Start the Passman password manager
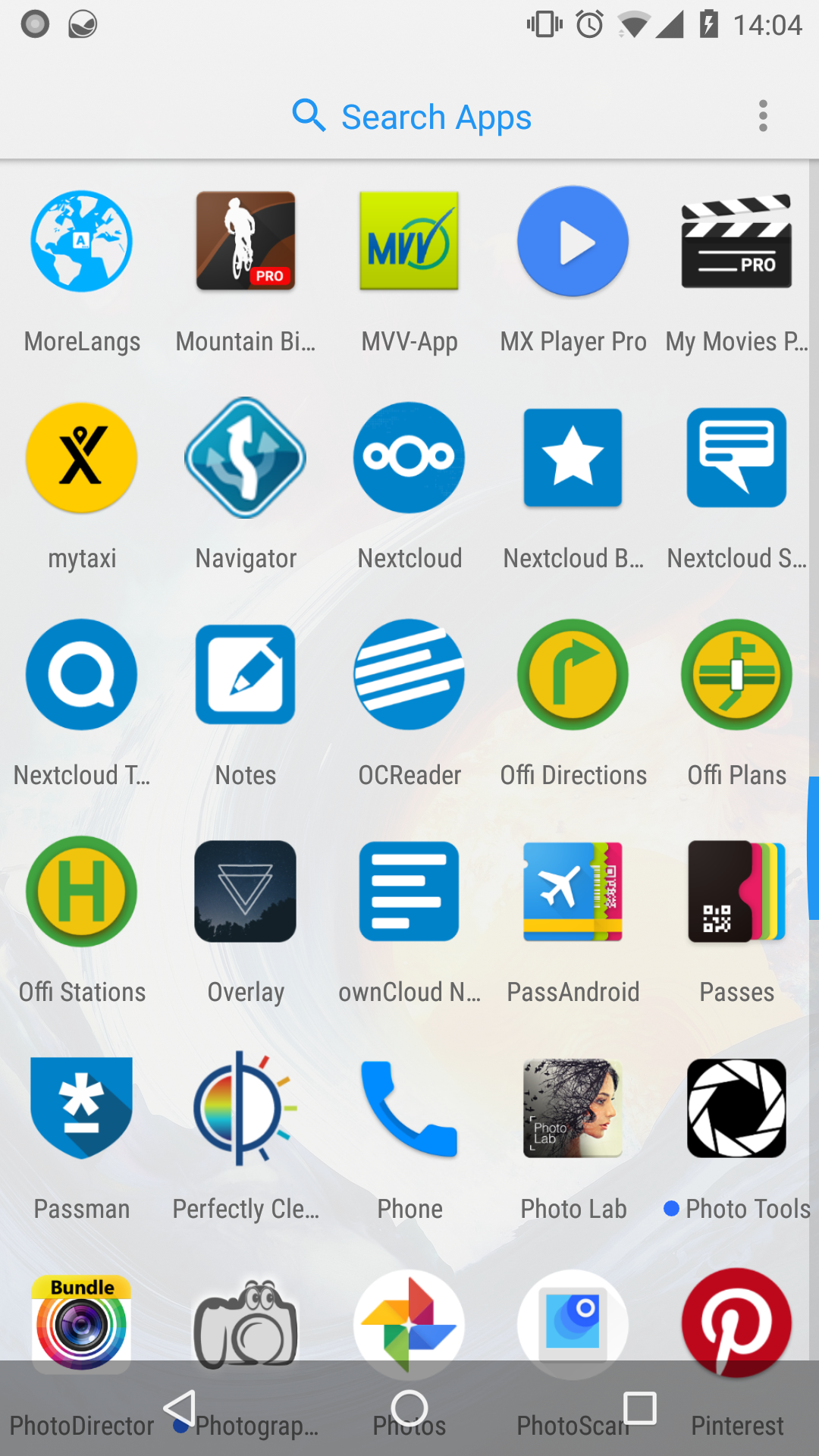Viewport: 819px width, 1456px height. click(x=81, y=1109)
